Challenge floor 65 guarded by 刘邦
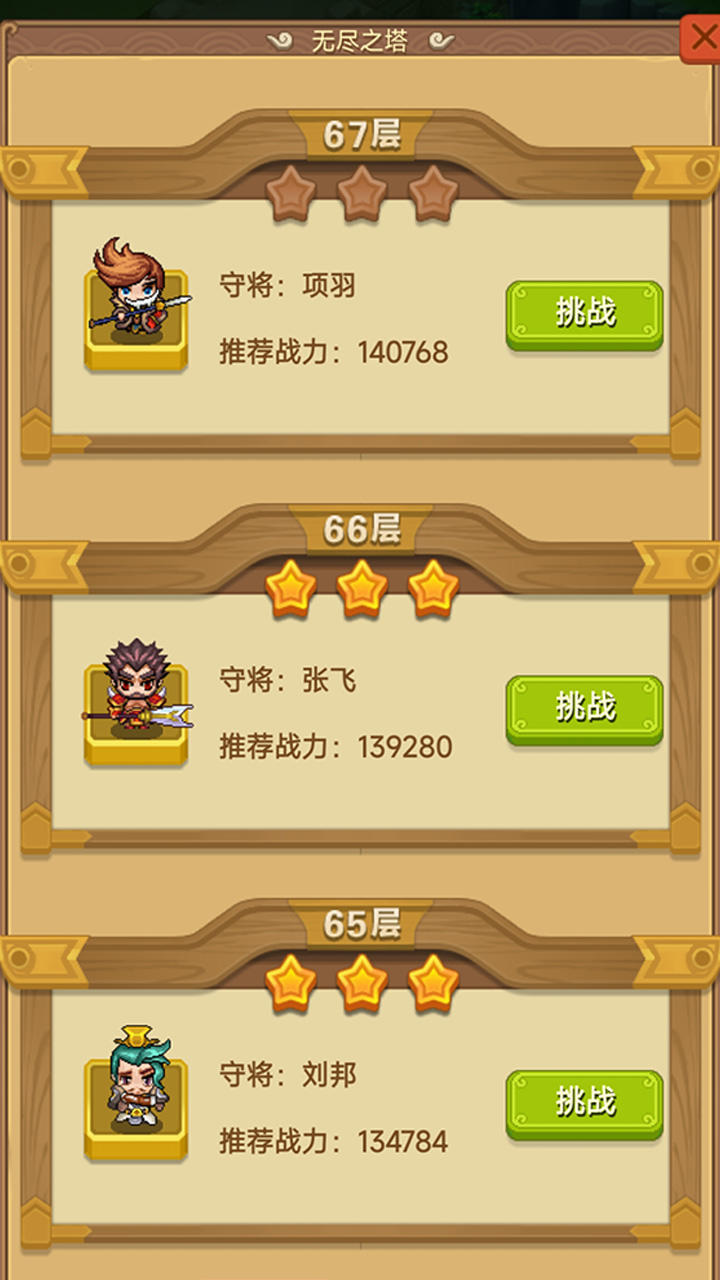 pyautogui.click(x=584, y=1103)
